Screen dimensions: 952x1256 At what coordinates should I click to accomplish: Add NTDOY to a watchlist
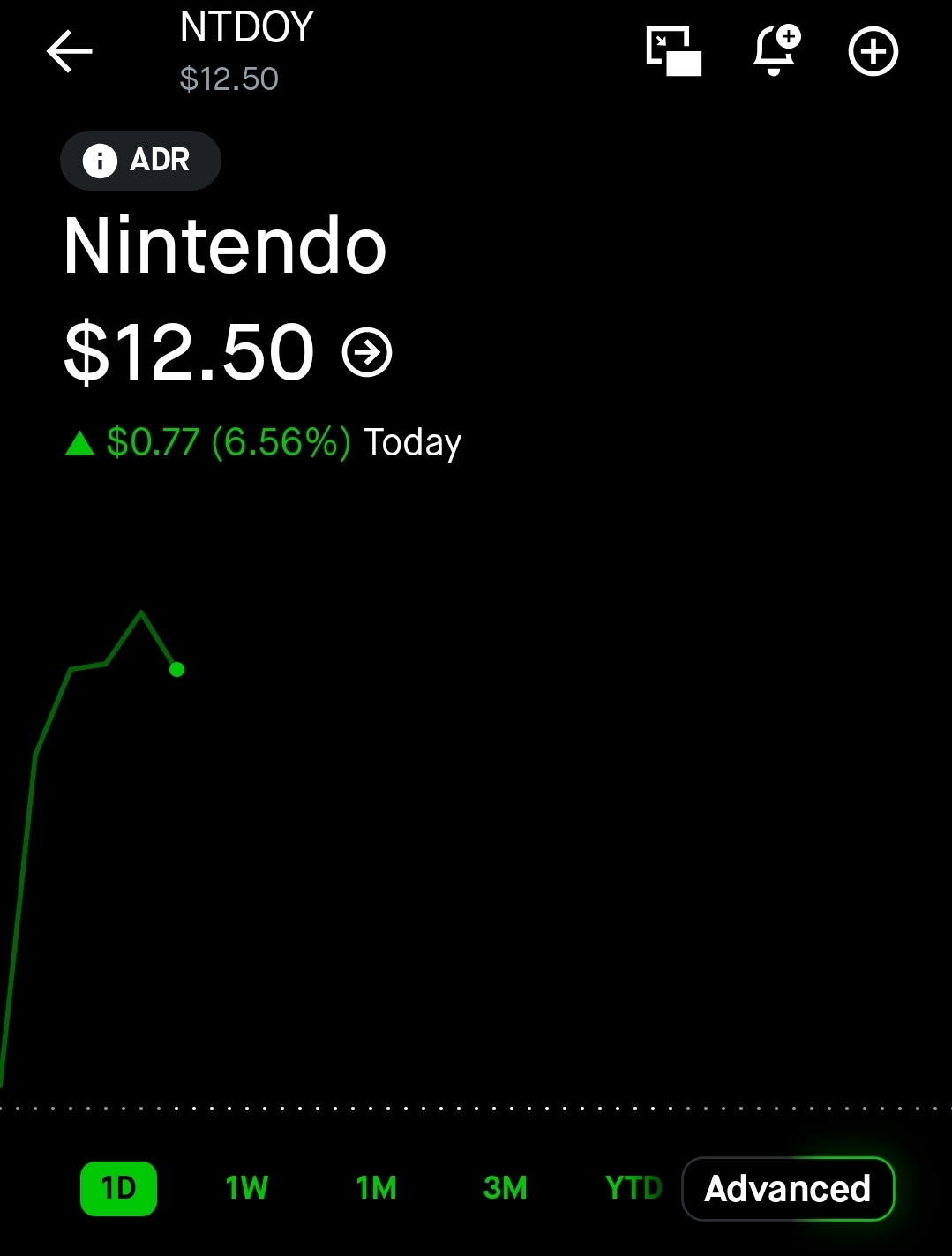tap(873, 51)
